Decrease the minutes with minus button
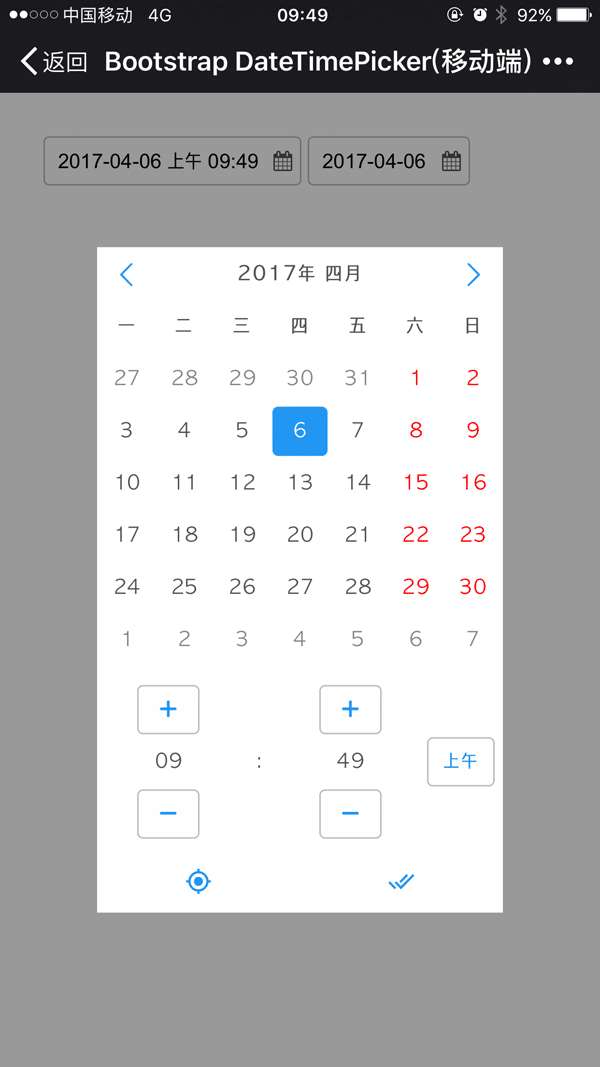Viewport: 600px width, 1067px height. pyautogui.click(x=350, y=813)
